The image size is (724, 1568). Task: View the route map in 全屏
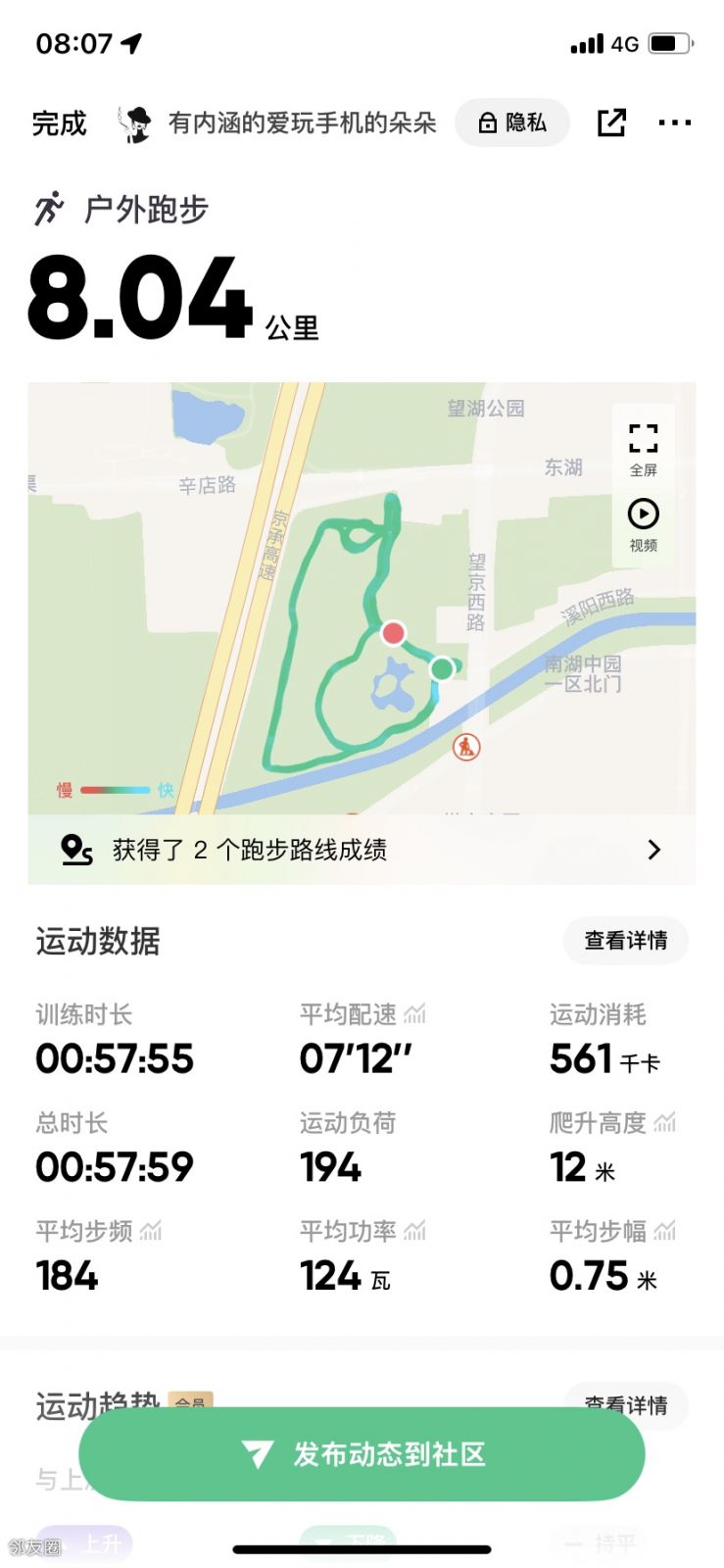pyautogui.click(x=643, y=447)
